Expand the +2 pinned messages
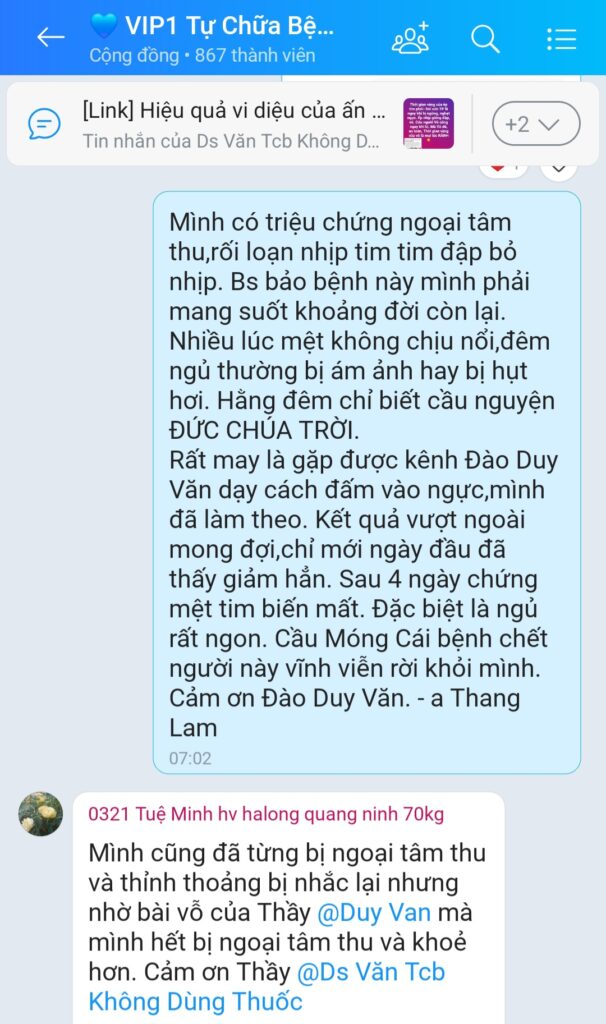The image size is (606, 1024). (x=535, y=124)
